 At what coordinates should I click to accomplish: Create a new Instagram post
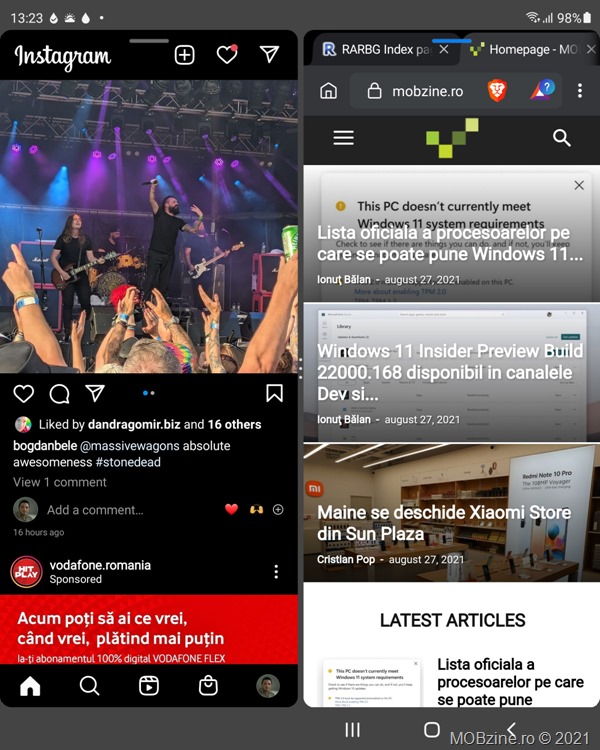[x=184, y=55]
